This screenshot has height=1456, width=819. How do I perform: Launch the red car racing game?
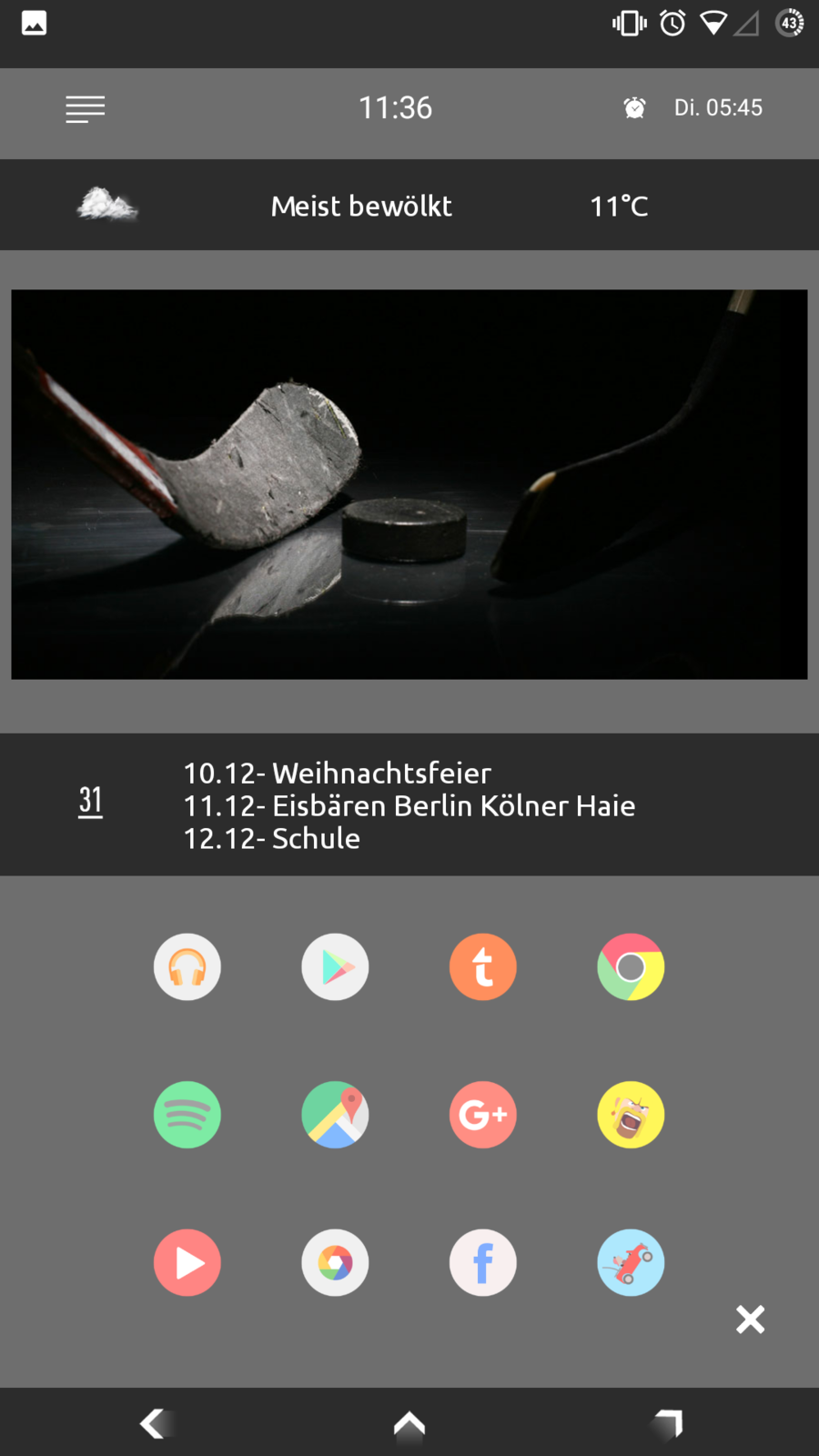click(x=631, y=1263)
